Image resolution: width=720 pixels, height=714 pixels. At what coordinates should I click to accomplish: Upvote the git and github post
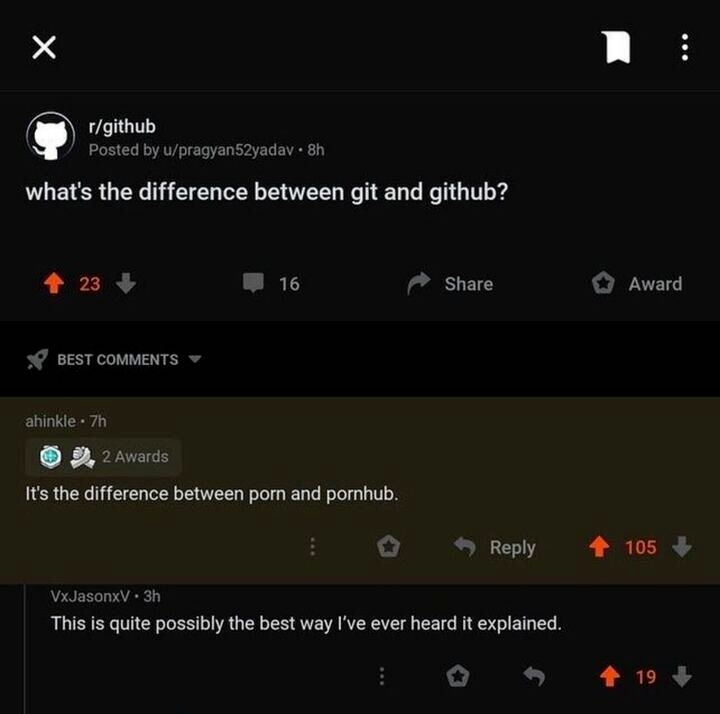pos(55,284)
